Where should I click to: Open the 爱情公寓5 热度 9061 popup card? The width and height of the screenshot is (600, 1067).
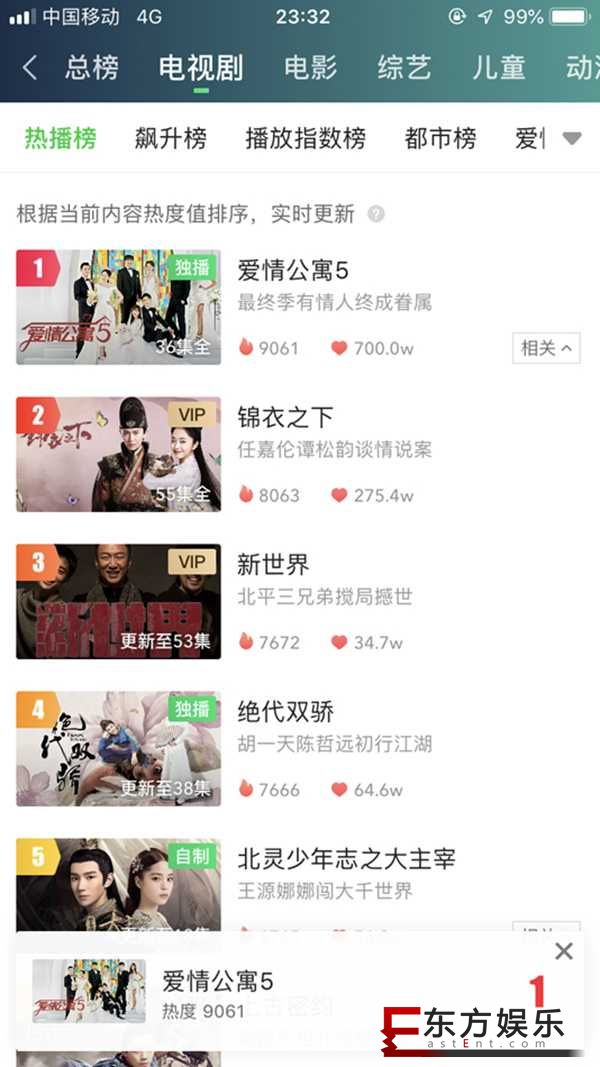[217, 992]
